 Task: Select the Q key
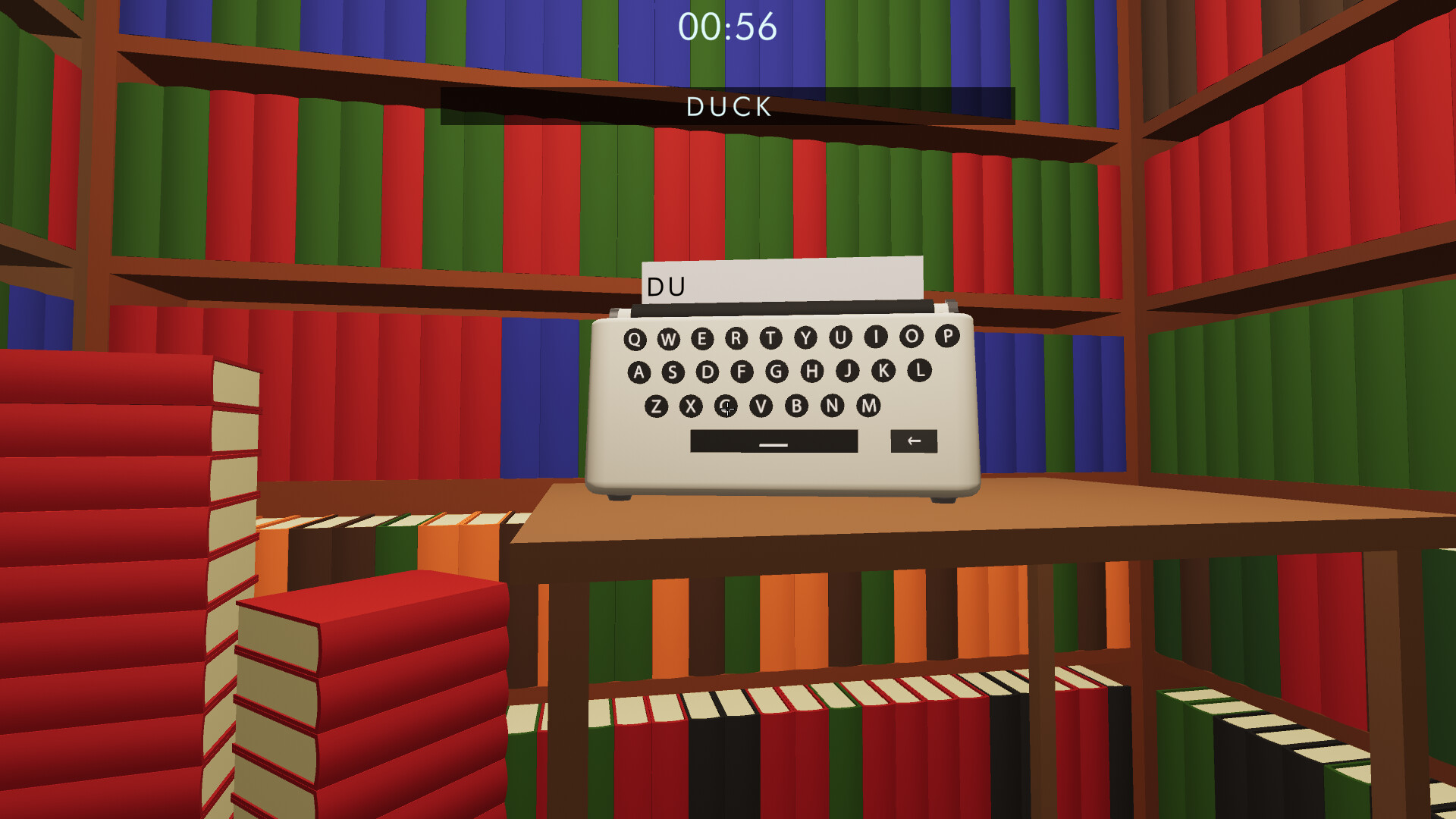coord(635,339)
